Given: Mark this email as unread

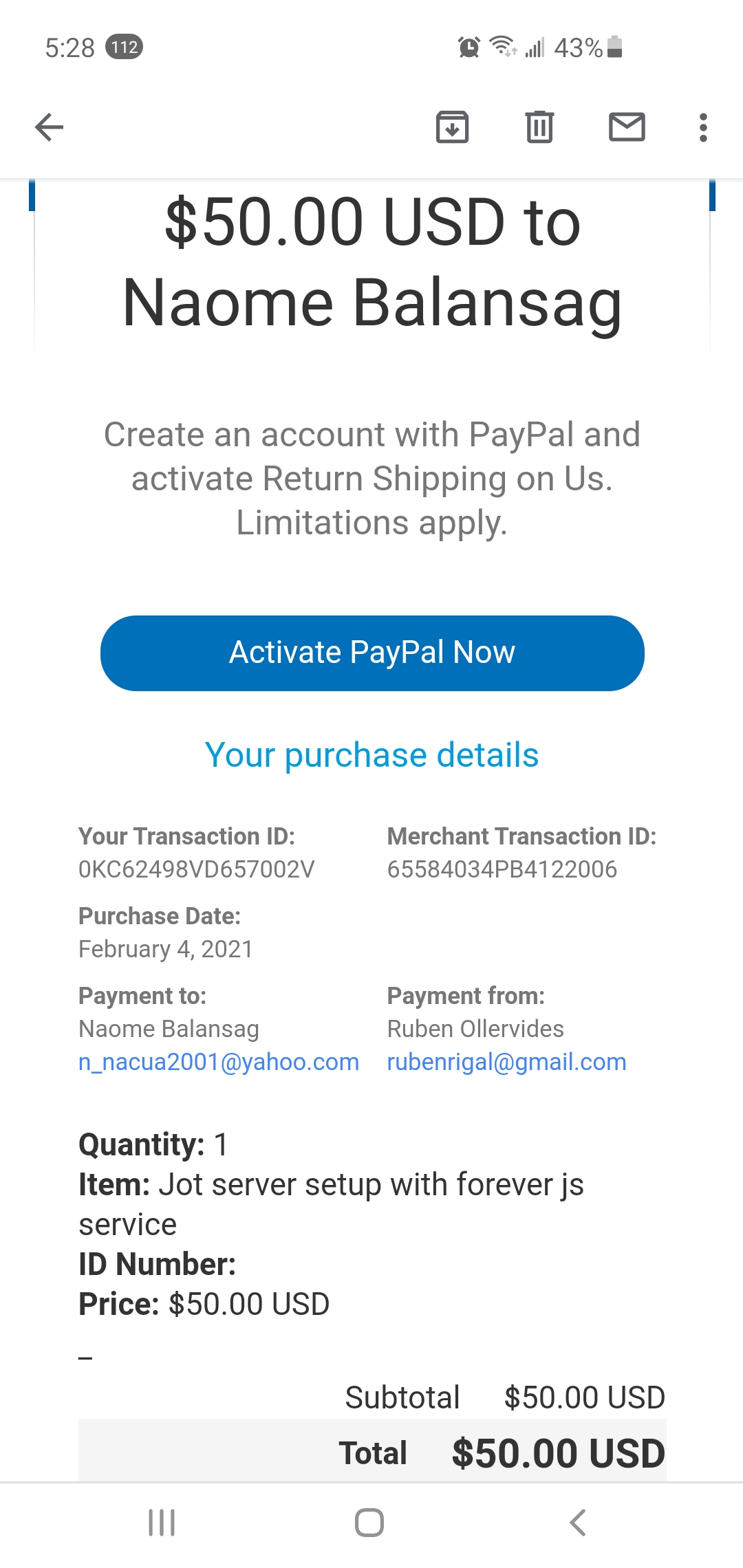Looking at the screenshot, I should pos(627,127).
